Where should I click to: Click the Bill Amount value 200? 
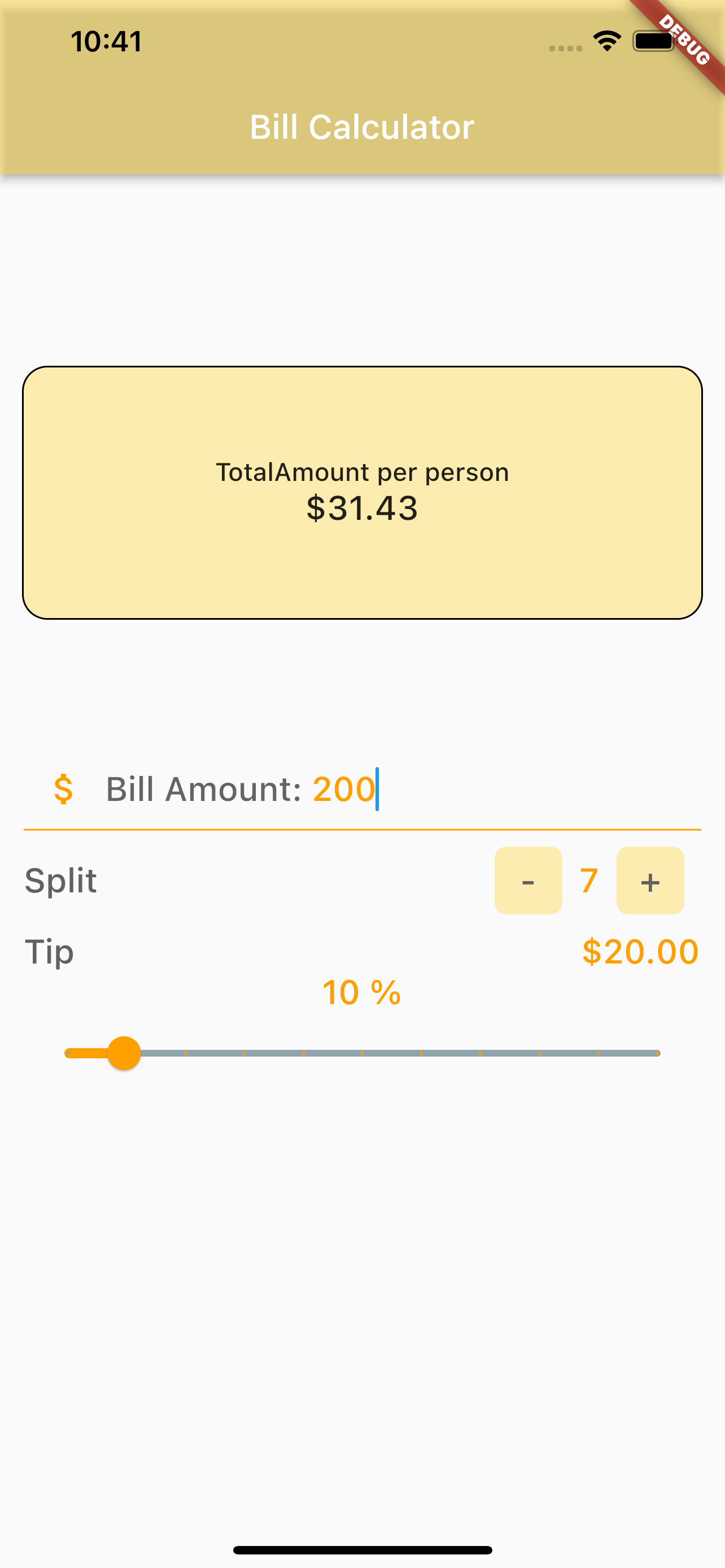coord(343,789)
